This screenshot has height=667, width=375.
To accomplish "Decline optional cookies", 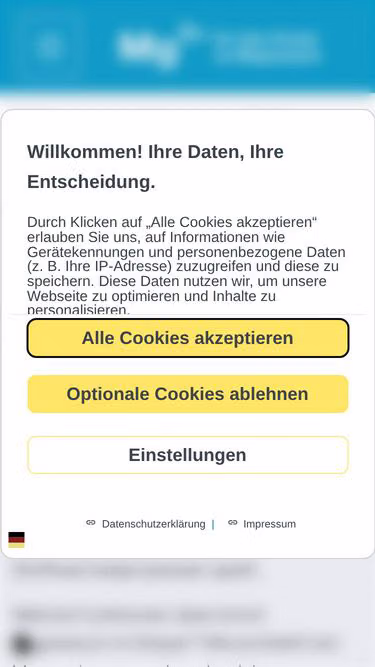I will coord(188,394).
